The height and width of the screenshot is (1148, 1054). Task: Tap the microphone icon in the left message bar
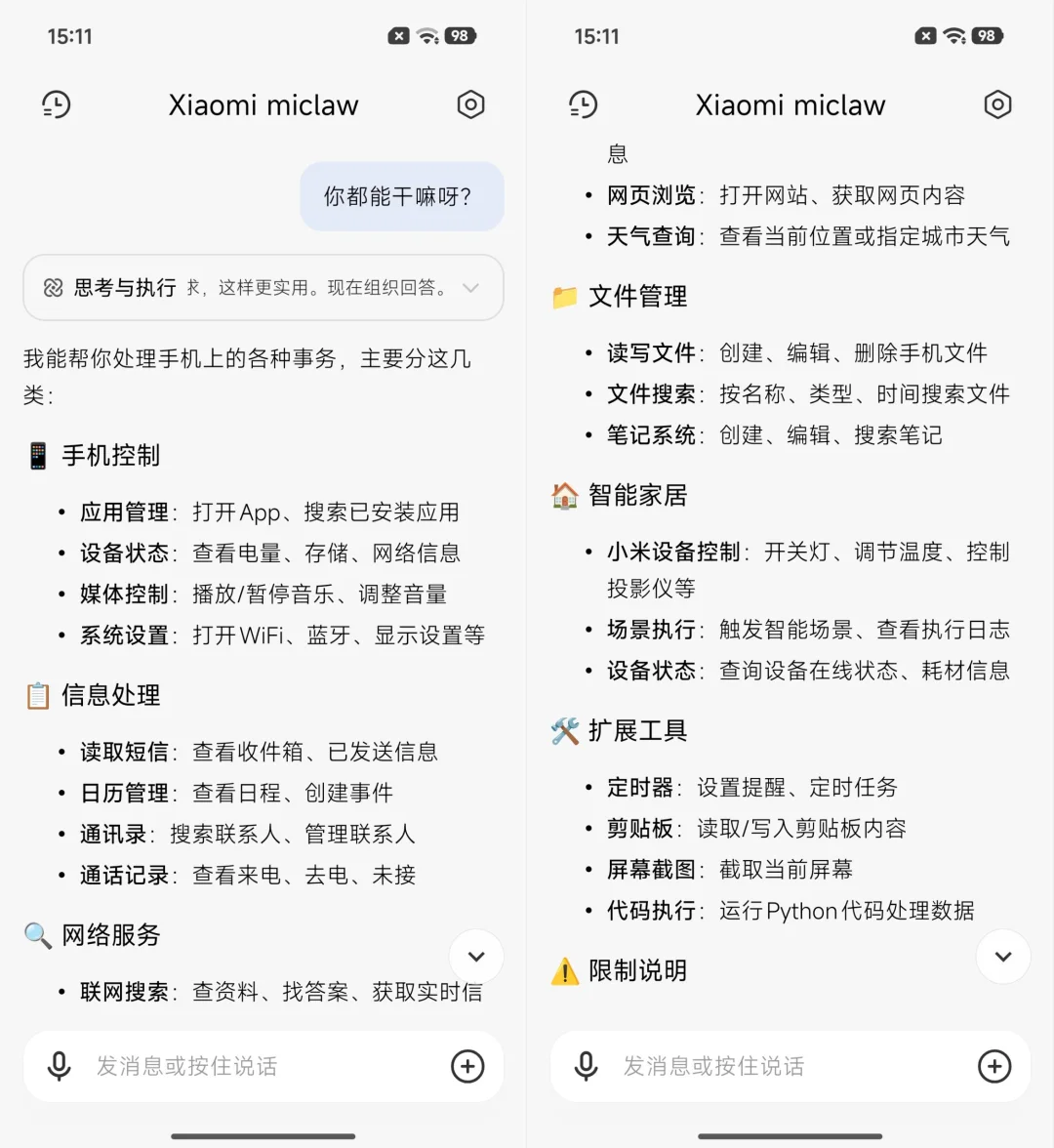[x=60, y=1066]
